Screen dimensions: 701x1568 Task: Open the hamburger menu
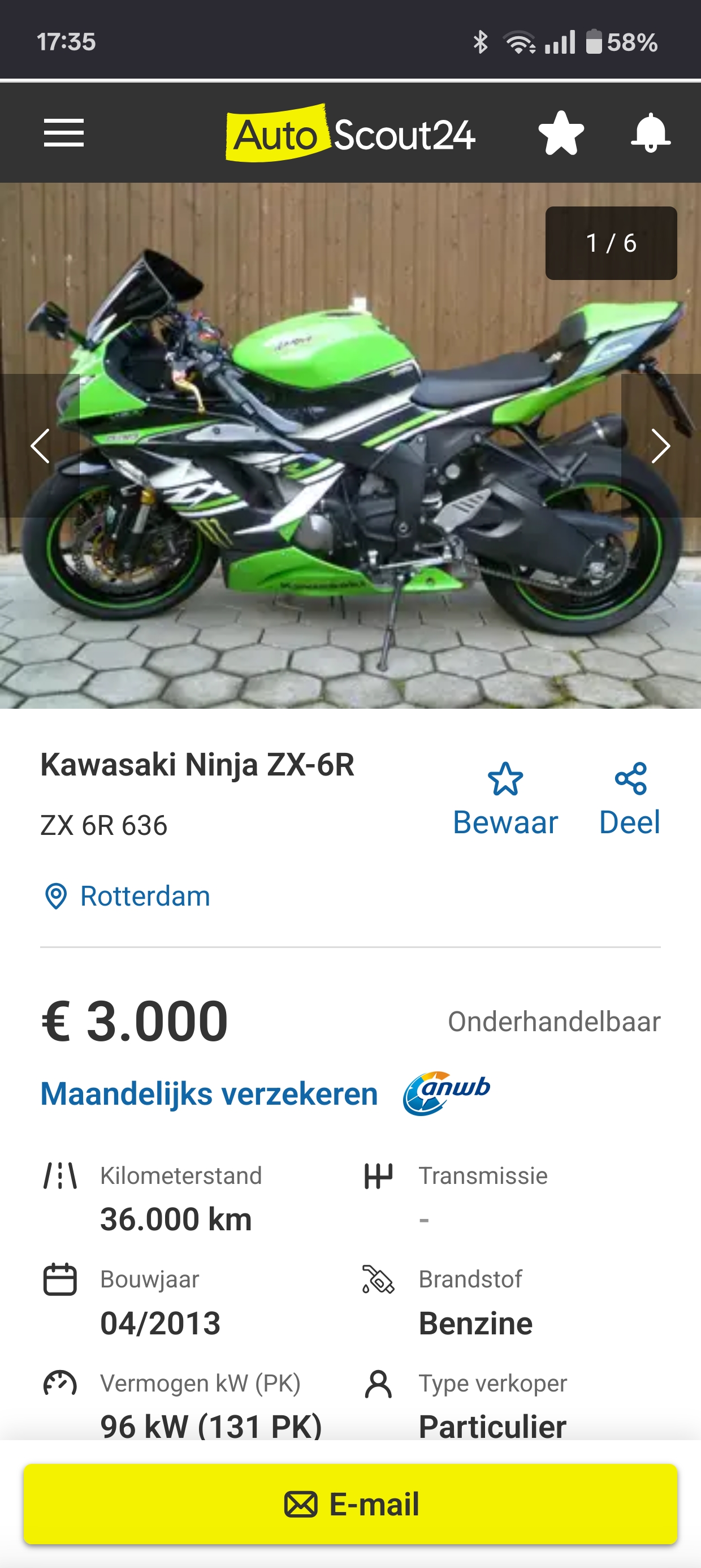[64, 133]
